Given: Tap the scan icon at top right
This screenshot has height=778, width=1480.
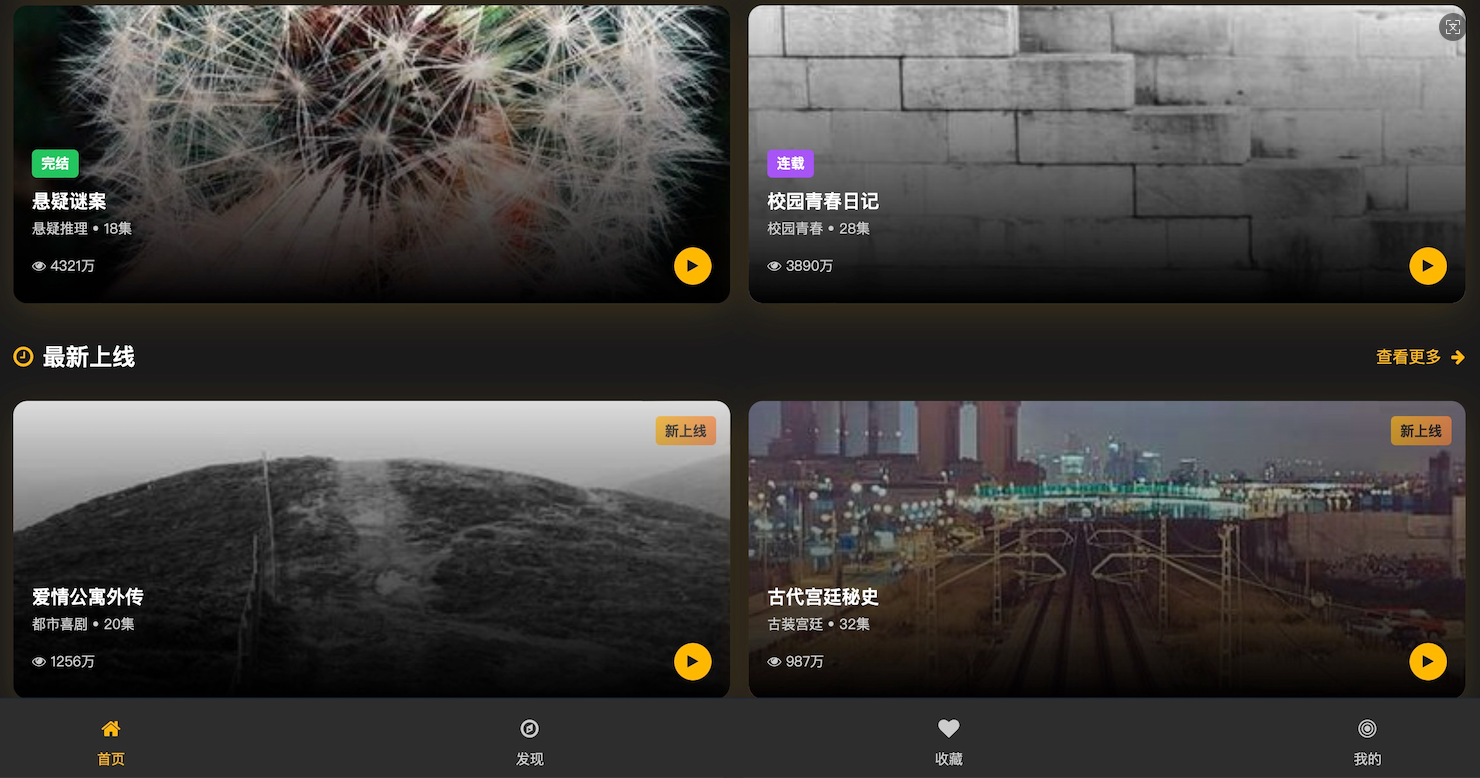Looking at the screenshot, I should (1452, 28).
